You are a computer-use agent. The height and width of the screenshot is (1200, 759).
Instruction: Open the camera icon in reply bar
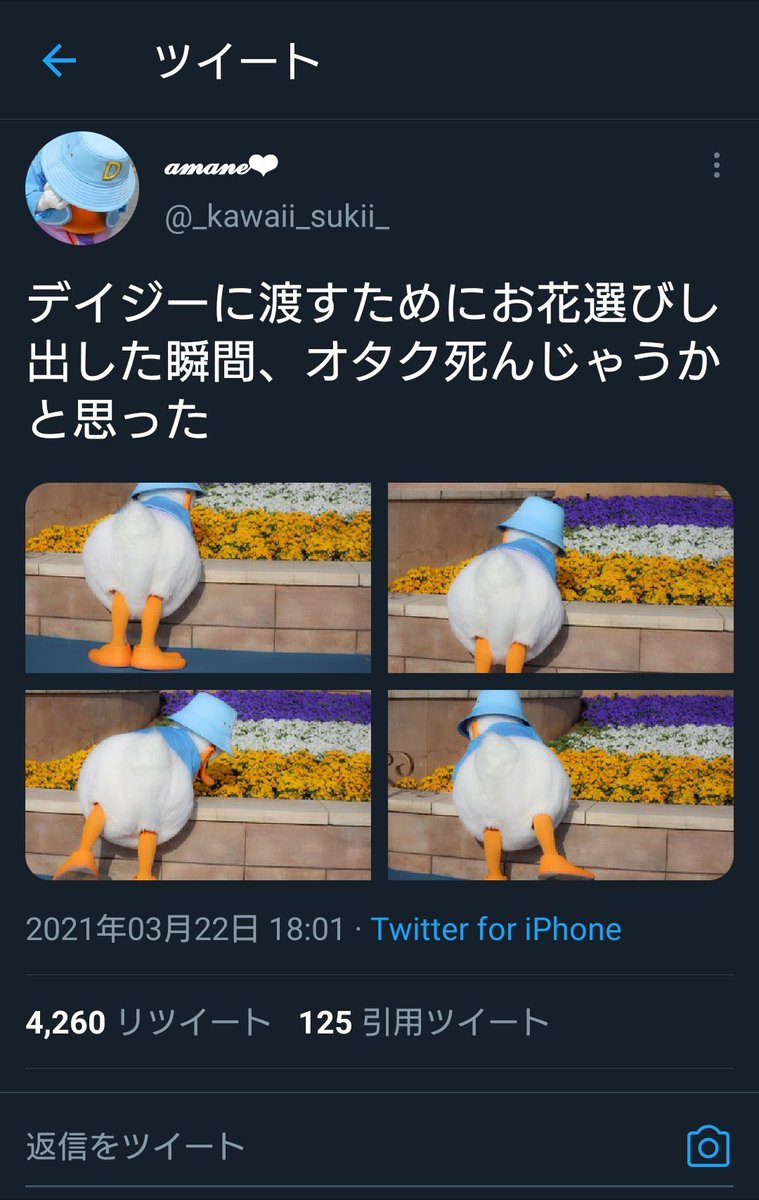coord(708,1145)
